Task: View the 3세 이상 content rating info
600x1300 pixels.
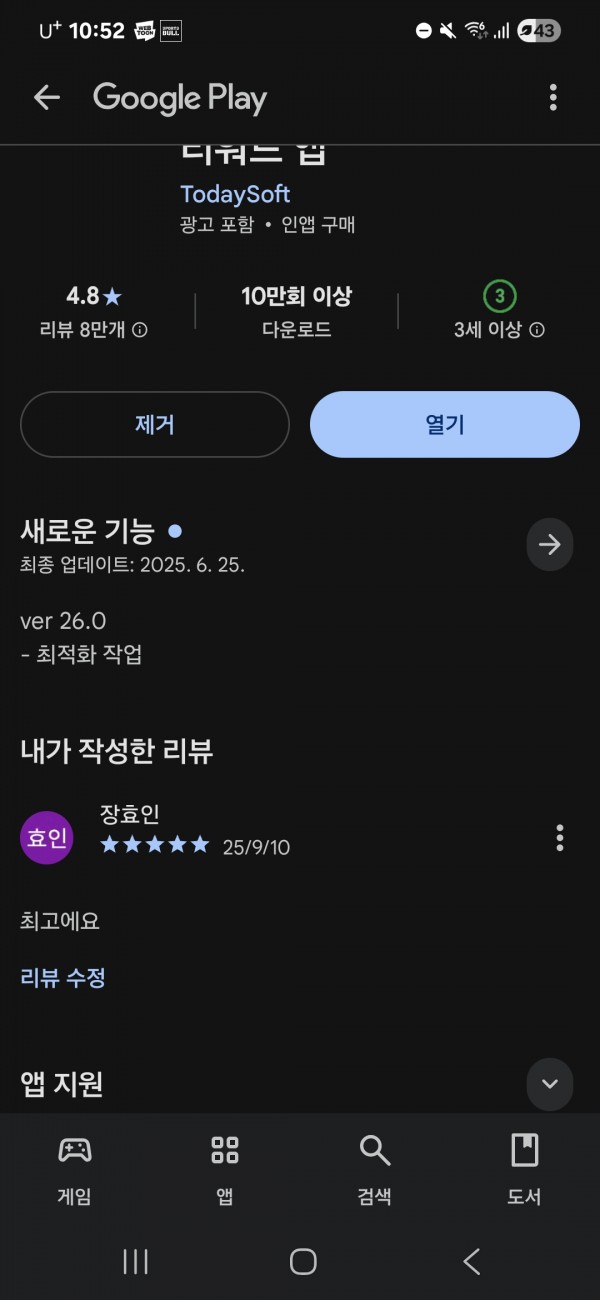Action: [499, 311]
